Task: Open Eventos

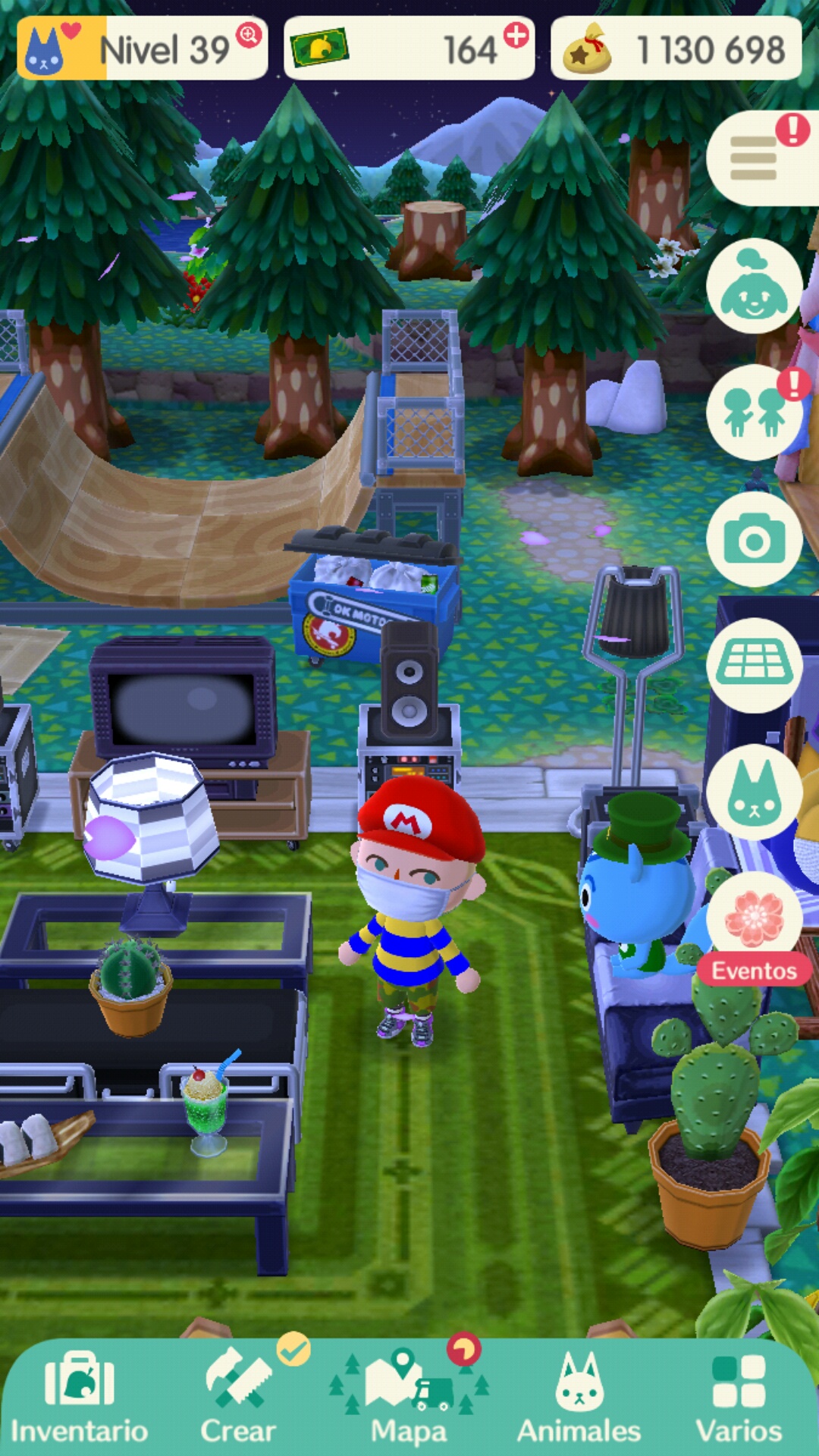Action: click(x=754, y=929)
